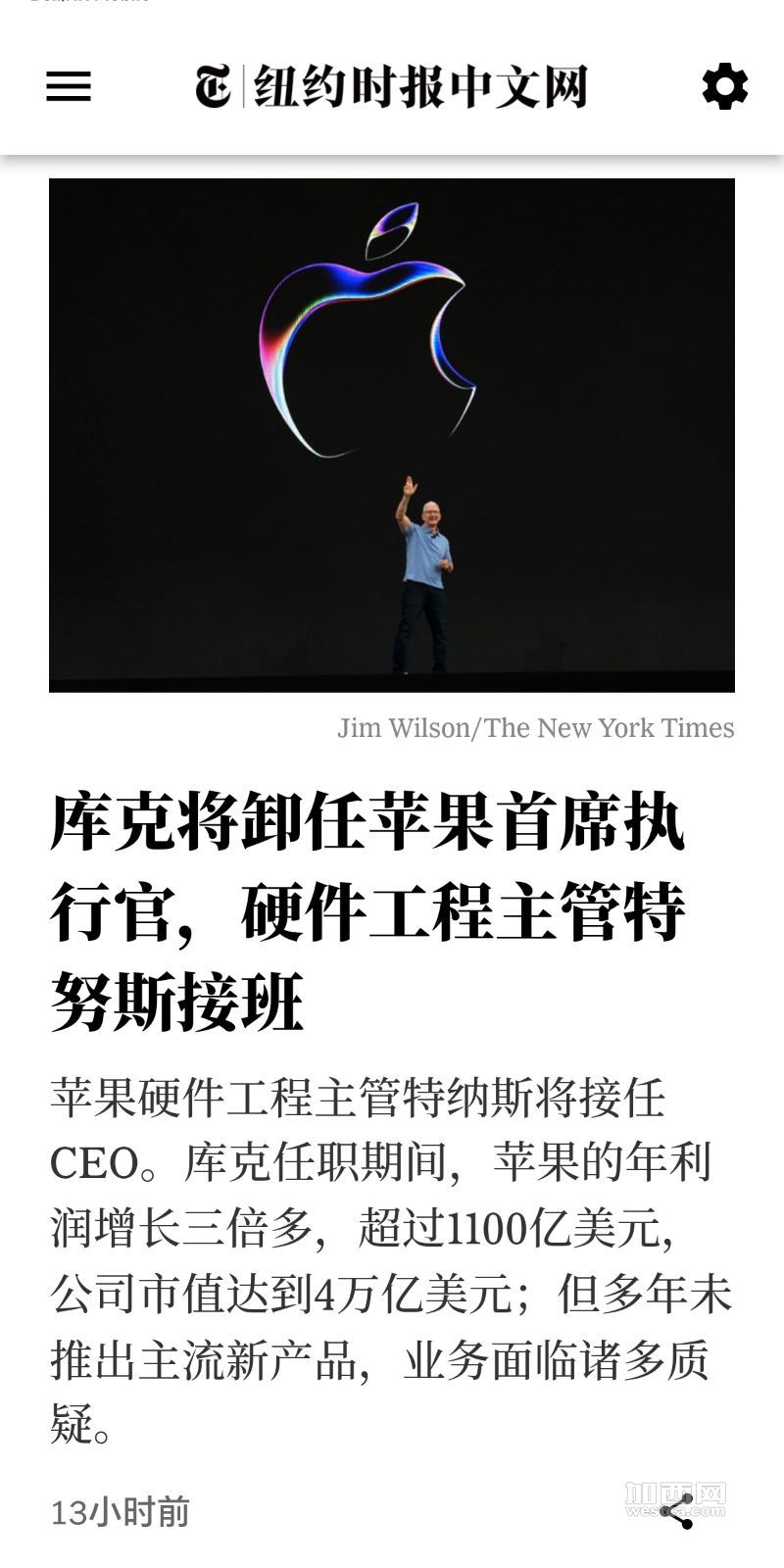The image size is (784, 1568).
Task: Open the 库克将卸任苹果首席执行官 article
Action: click(x=367, y=911)
